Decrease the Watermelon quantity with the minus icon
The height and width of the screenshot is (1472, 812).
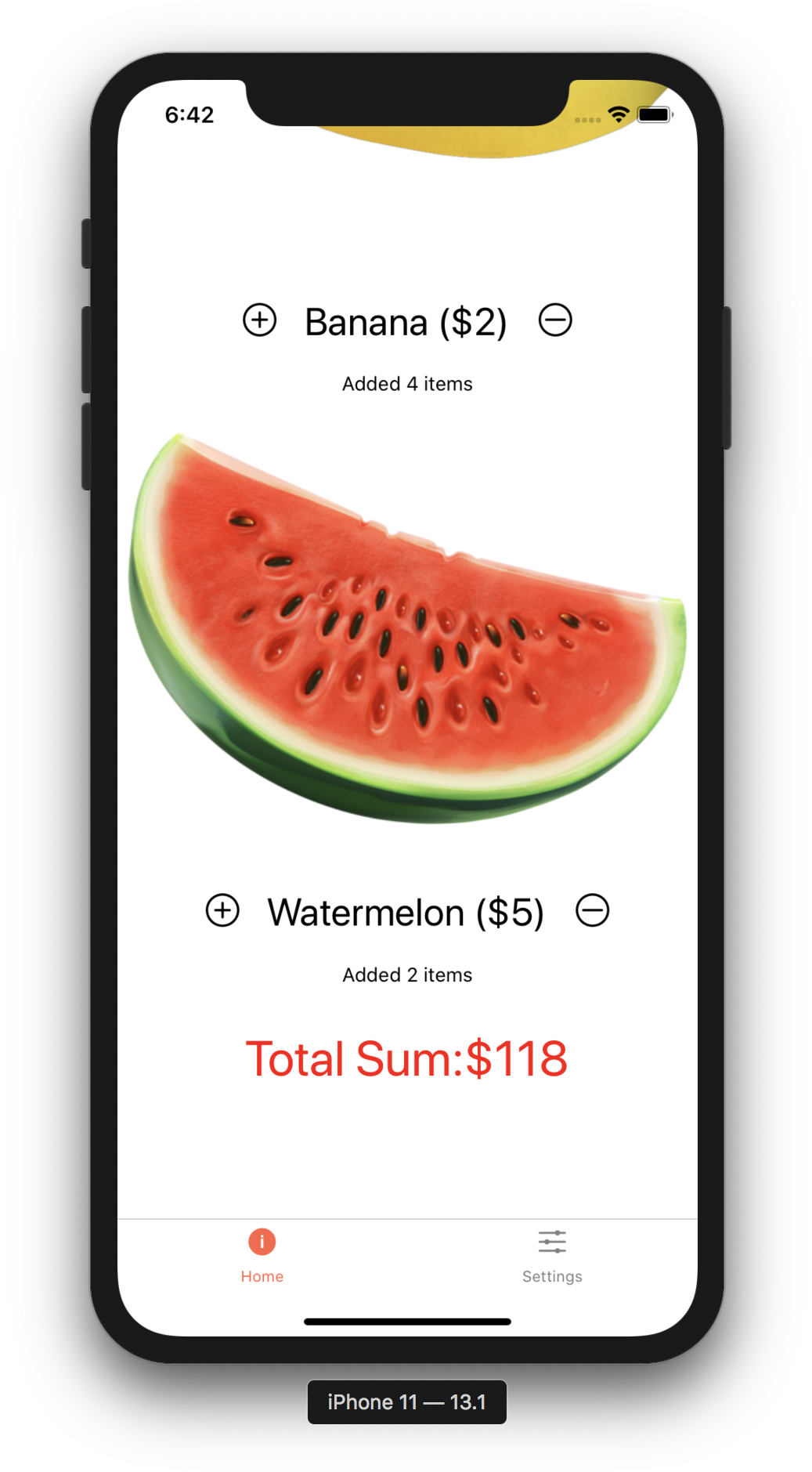click(592, 910)
